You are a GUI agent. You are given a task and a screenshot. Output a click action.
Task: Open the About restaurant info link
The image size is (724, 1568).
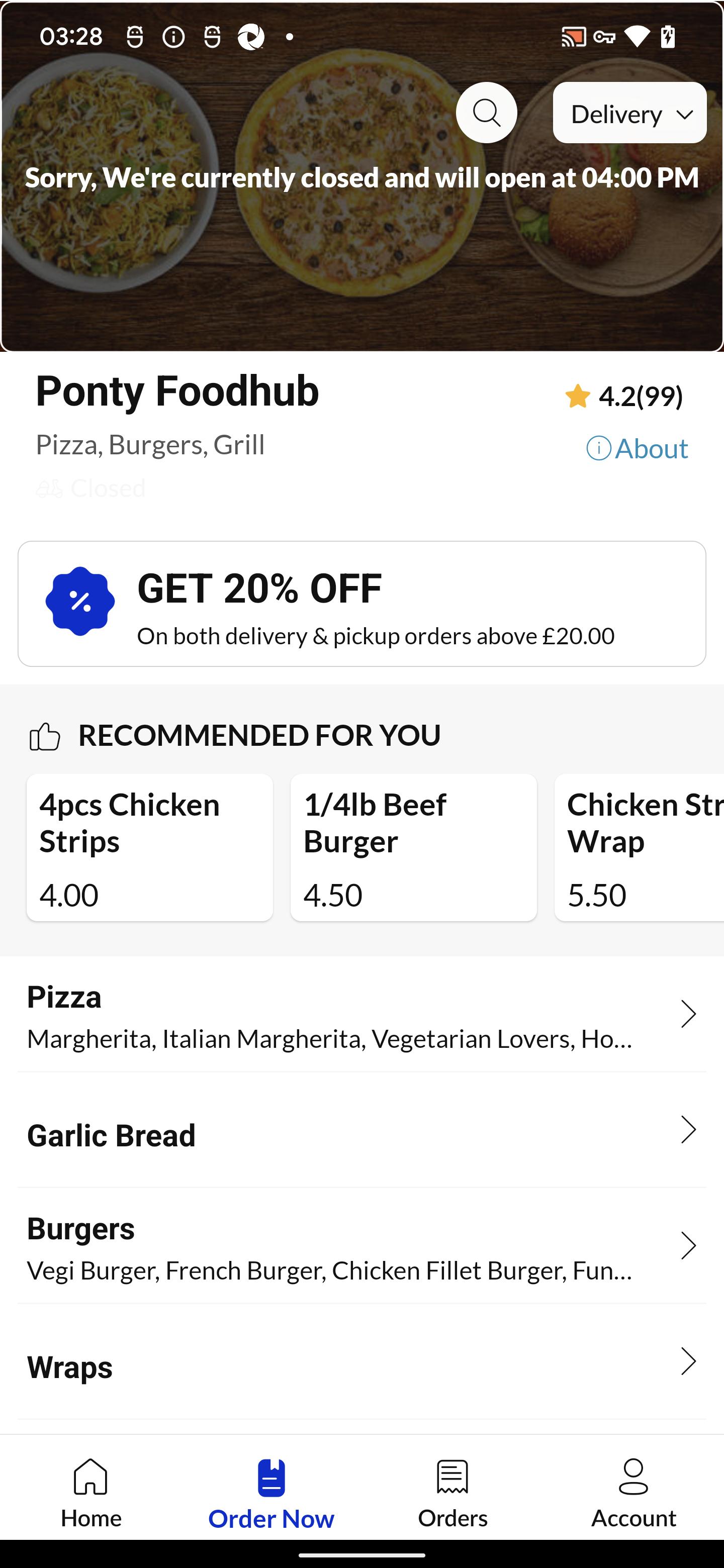637,449
